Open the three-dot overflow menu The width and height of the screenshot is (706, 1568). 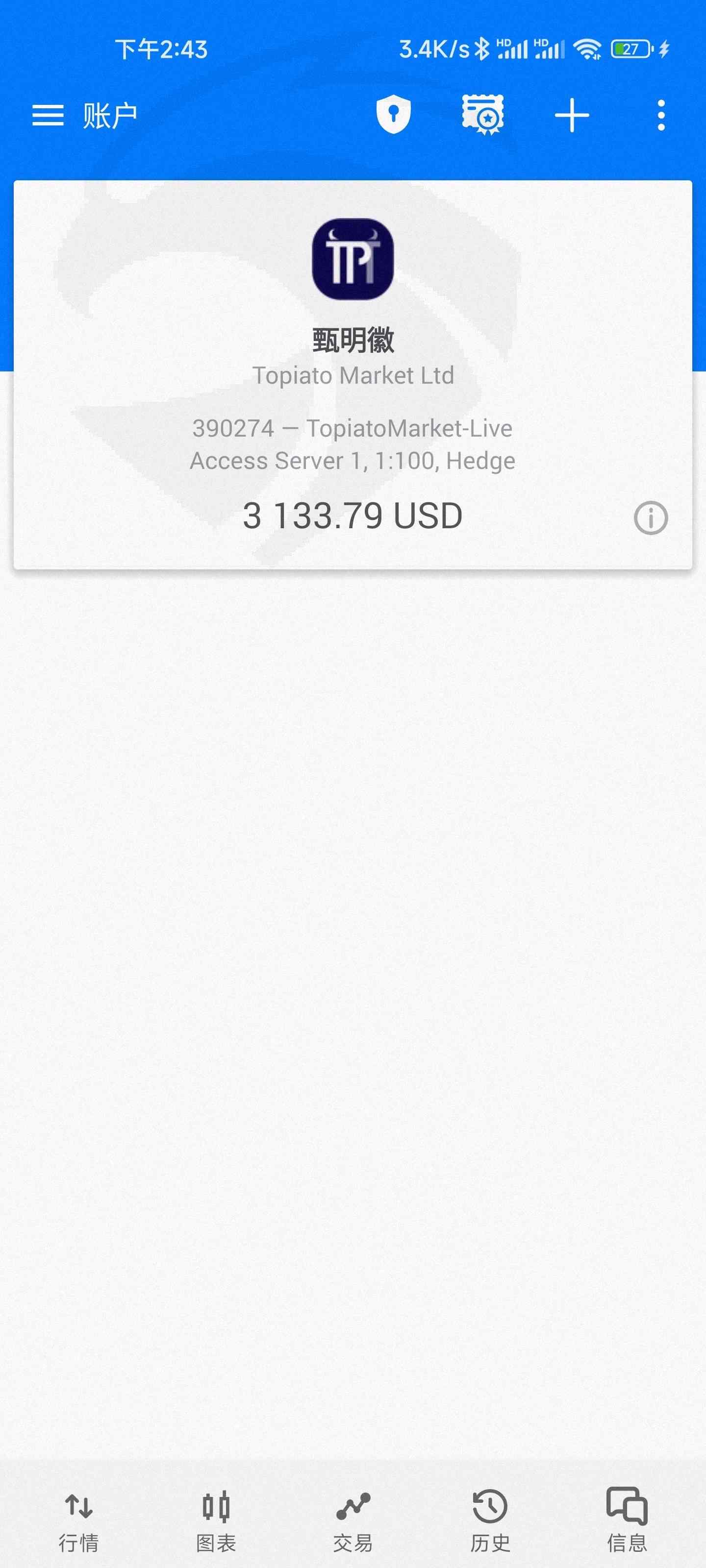tap(661, 115)
